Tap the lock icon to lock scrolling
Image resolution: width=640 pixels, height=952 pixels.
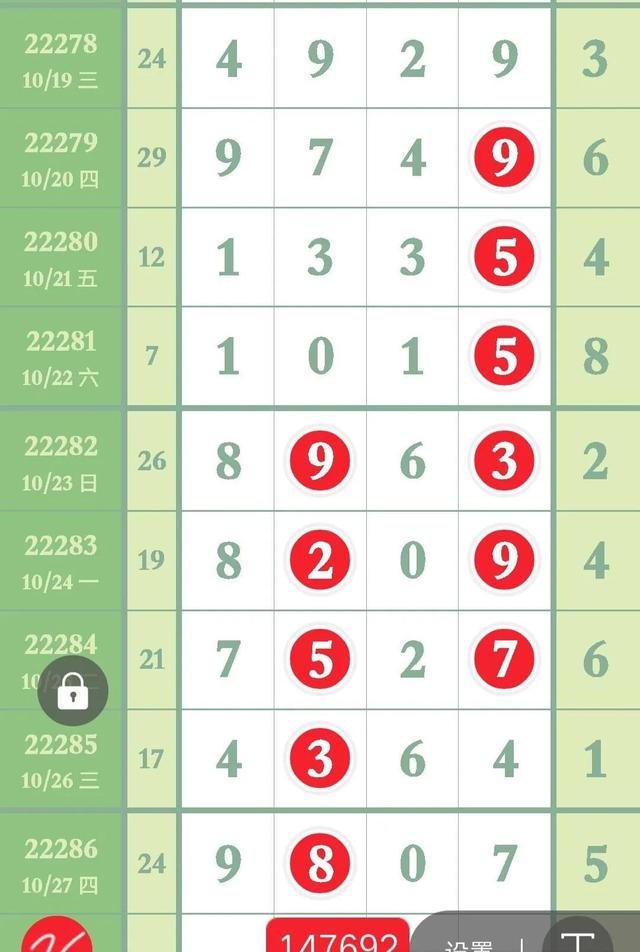[x=72, y=691]
